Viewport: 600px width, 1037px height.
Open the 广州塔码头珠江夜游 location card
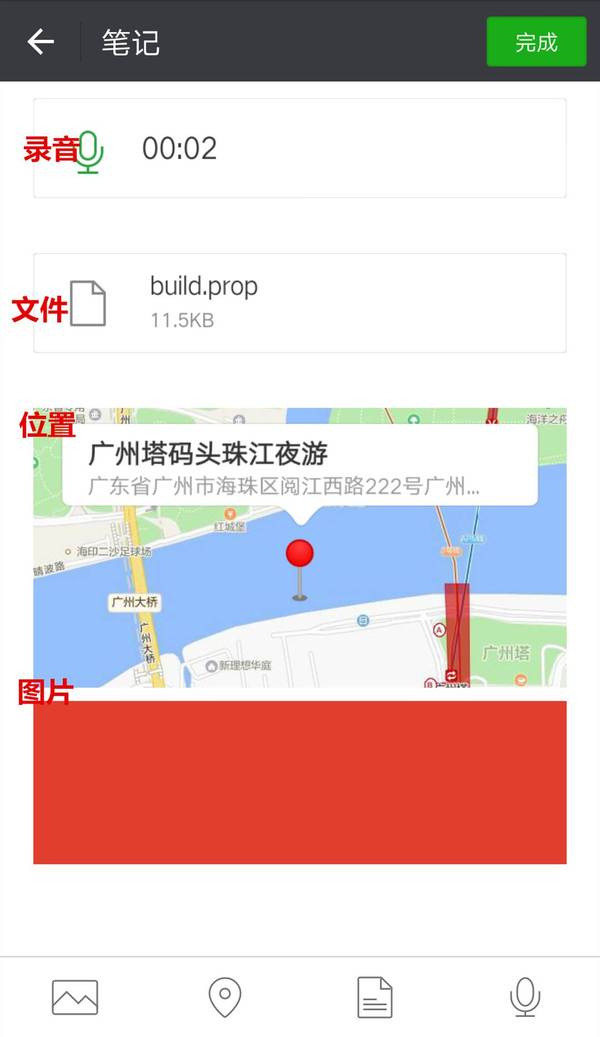(x=300, y=546)
